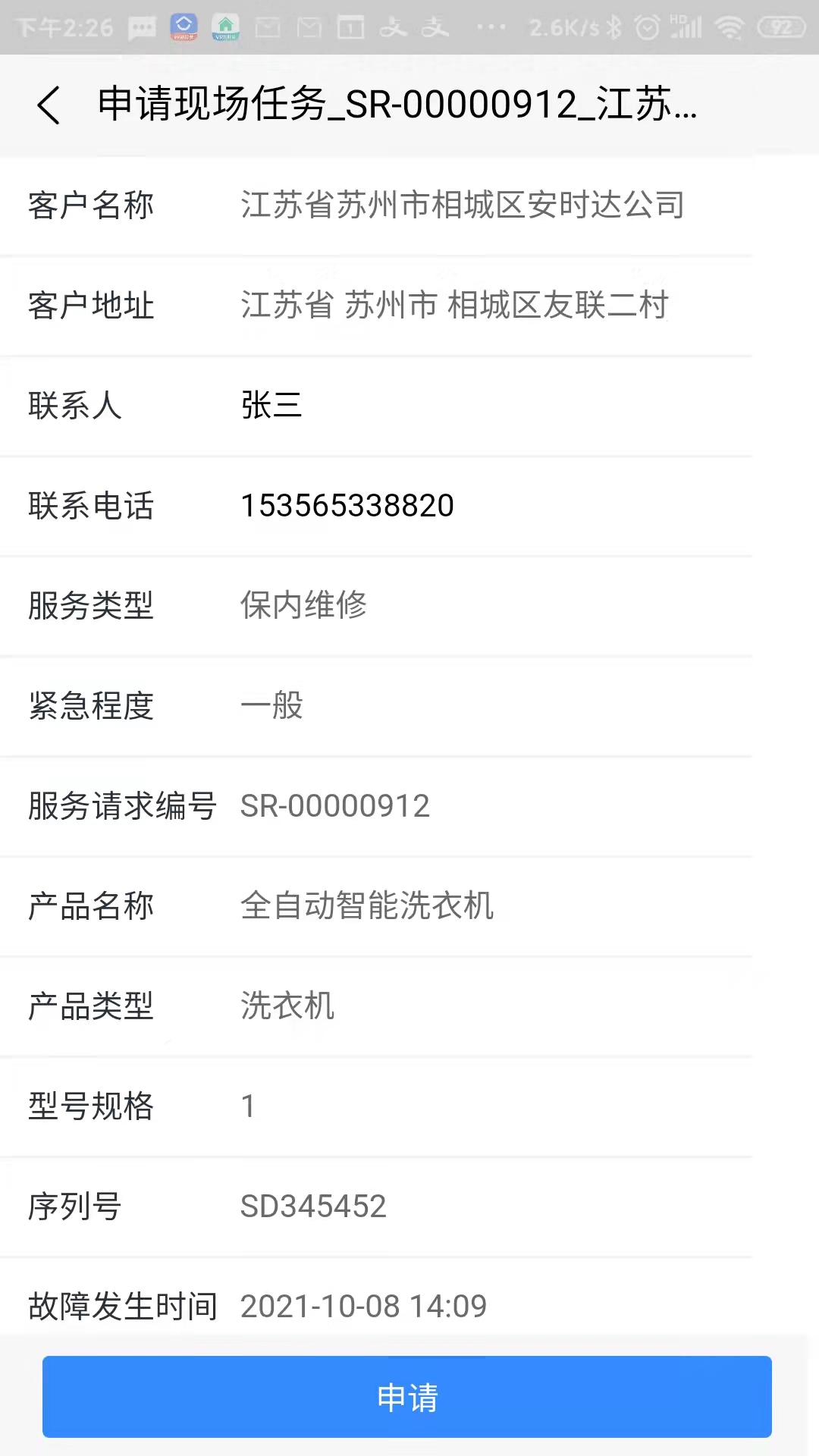819x1456 pixels.
Task: Tap the blue house app notification icon
Action: point(182,27)
